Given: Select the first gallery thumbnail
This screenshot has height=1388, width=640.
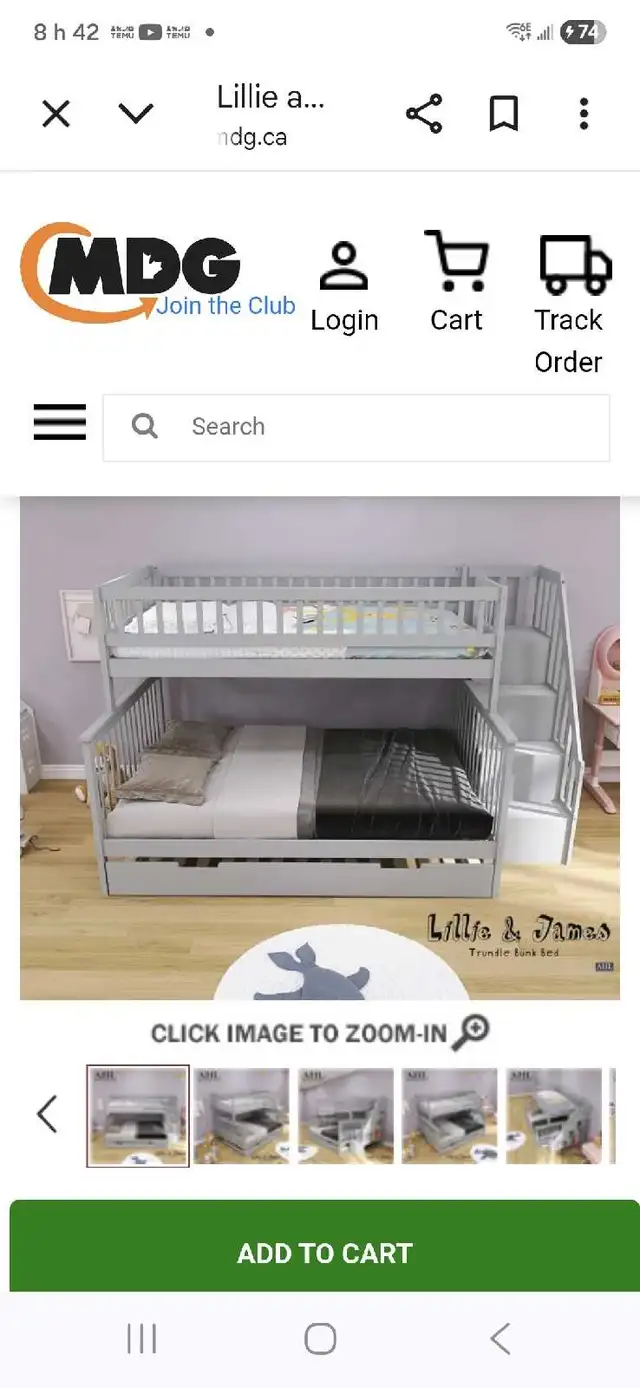Looking at the screenshot, I should point(138,1115).
